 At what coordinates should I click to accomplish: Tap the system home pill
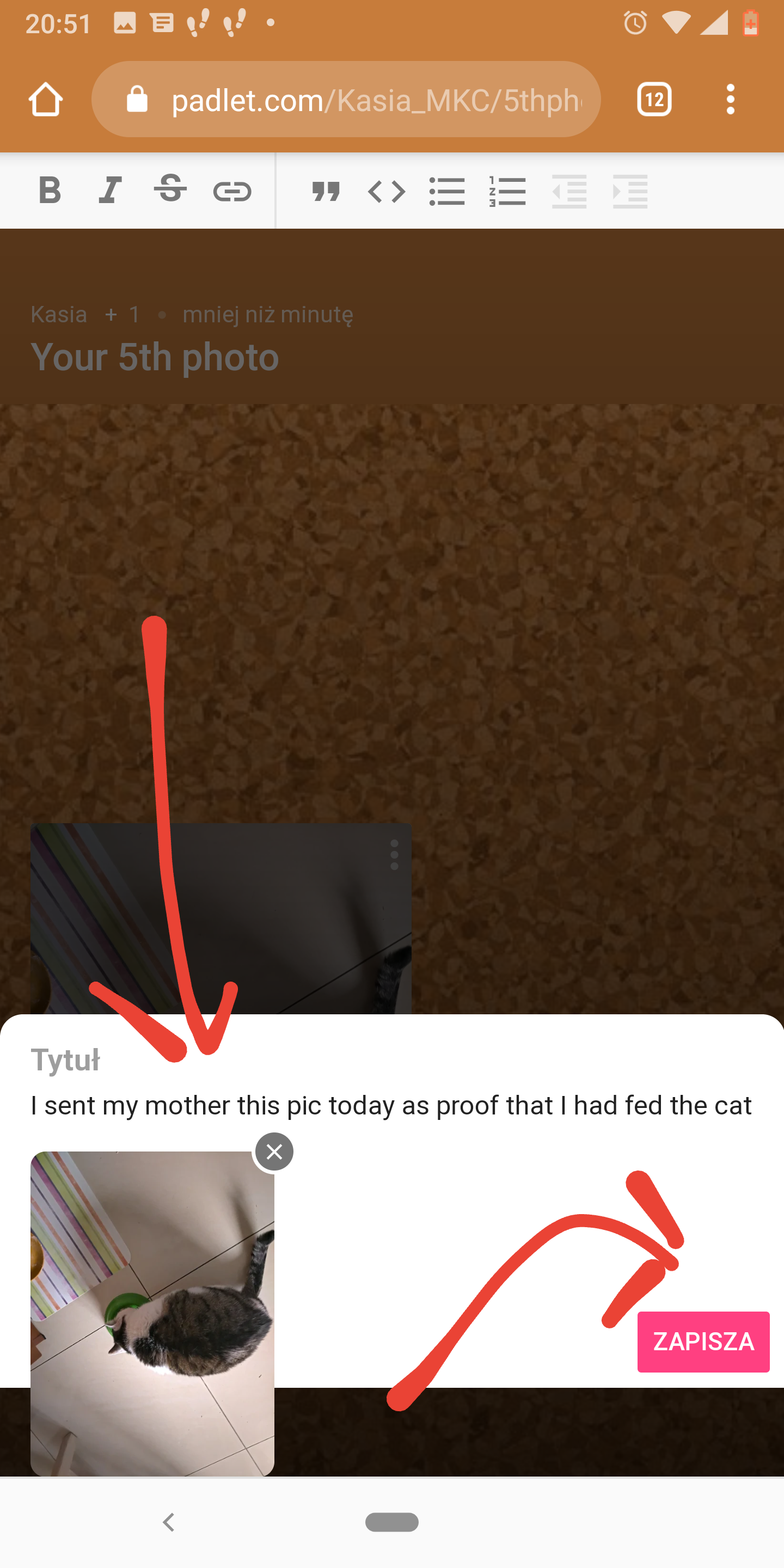391,1522
